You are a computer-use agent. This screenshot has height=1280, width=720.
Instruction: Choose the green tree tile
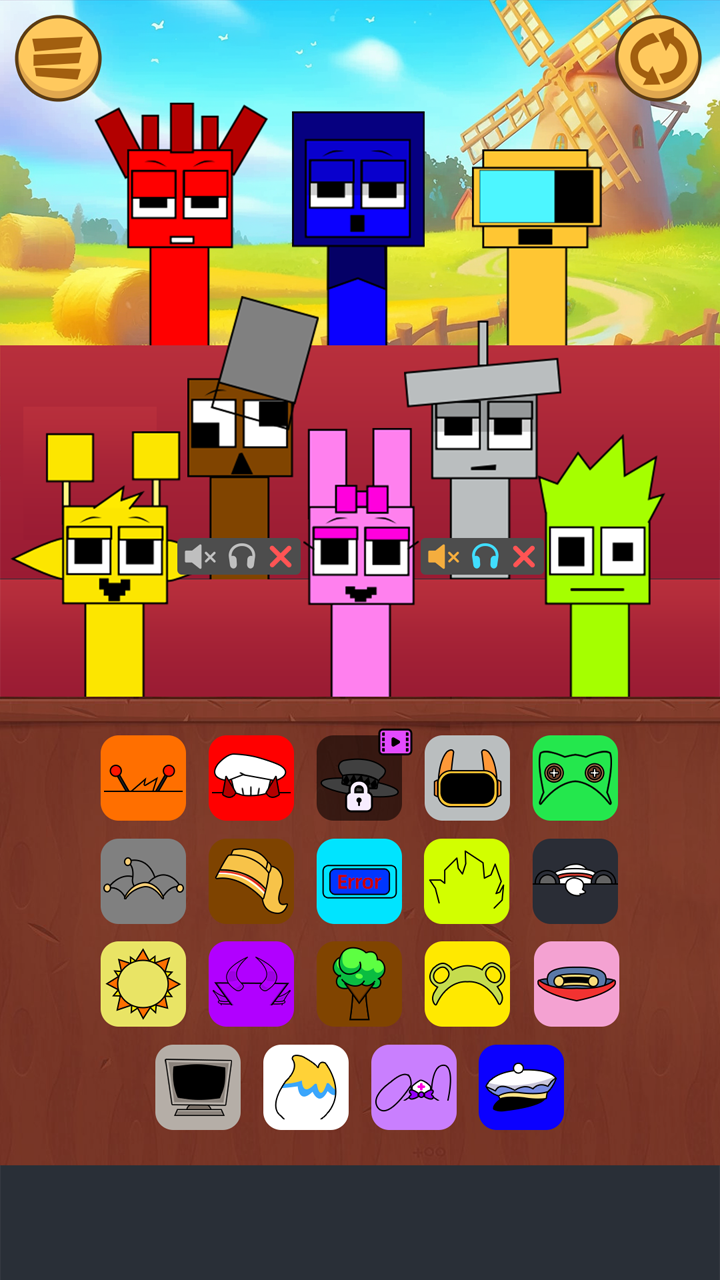pyautogui.click(x=359, y=984)
